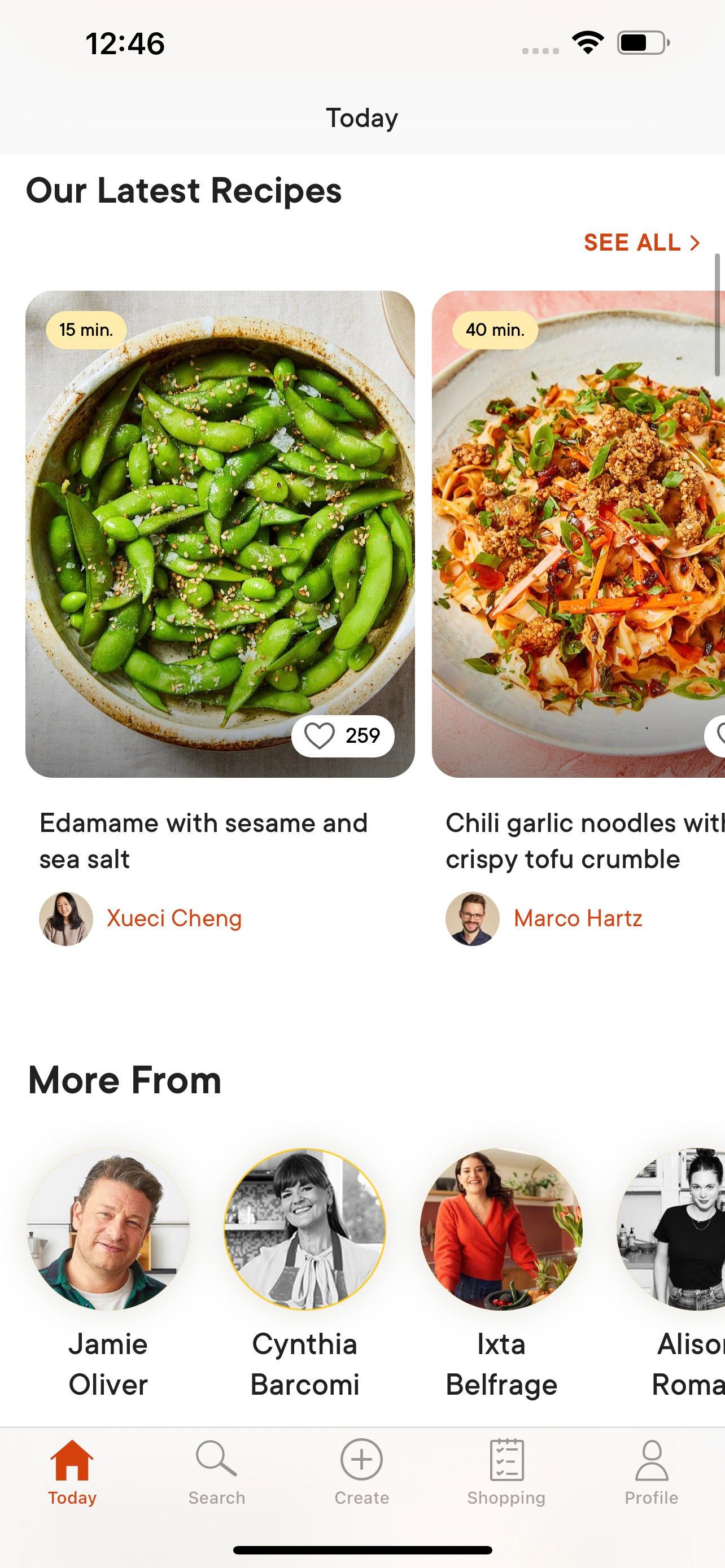
Task: Tap Marco Hartz's avatar icon
Action: click(473, 918)
